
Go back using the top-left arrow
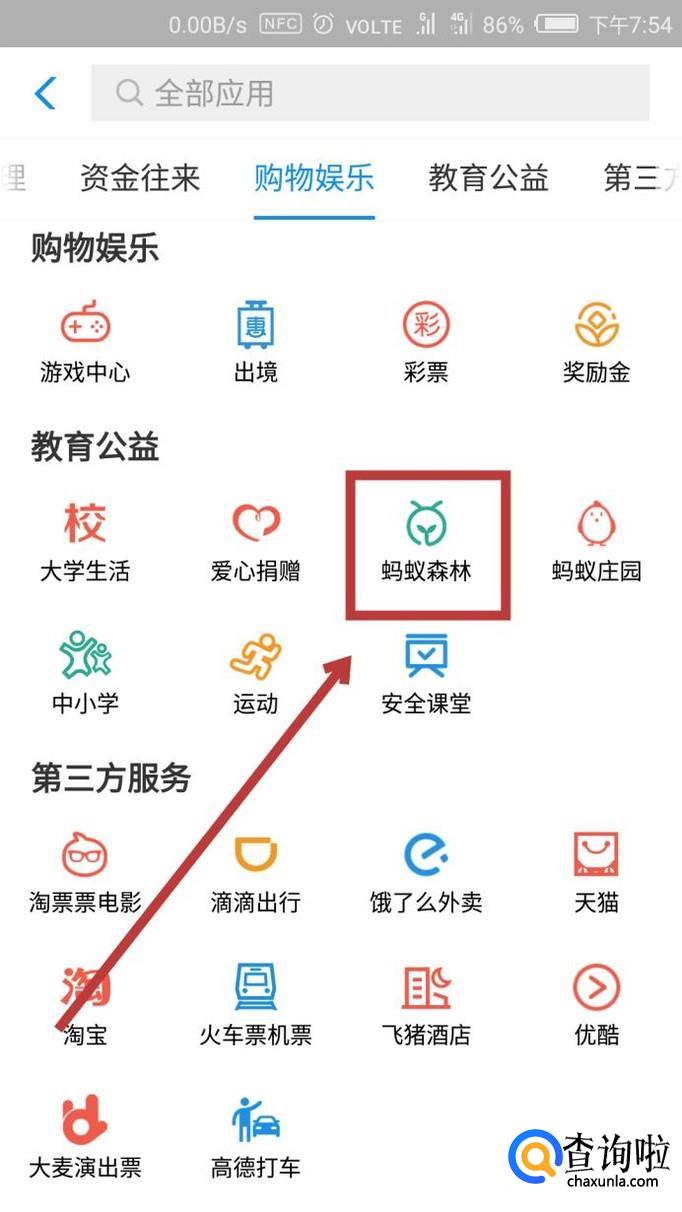[x=45, y=94]
